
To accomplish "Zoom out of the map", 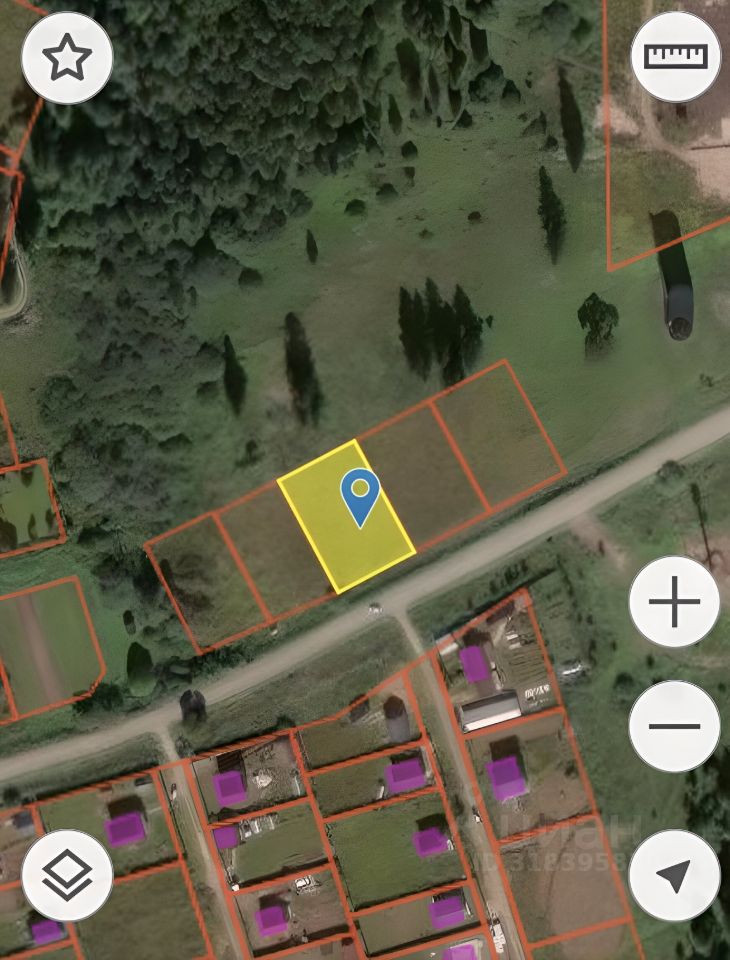I will point(674,726).
